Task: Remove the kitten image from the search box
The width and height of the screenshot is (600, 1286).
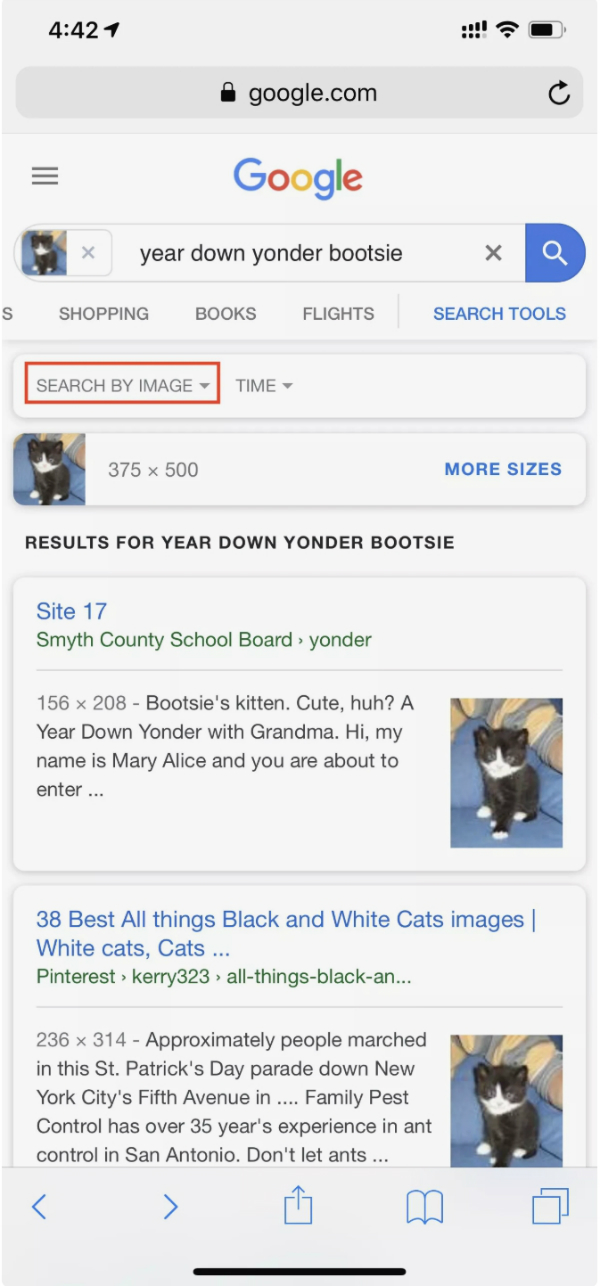Action: pyautogui.click(x=88, y=253)
